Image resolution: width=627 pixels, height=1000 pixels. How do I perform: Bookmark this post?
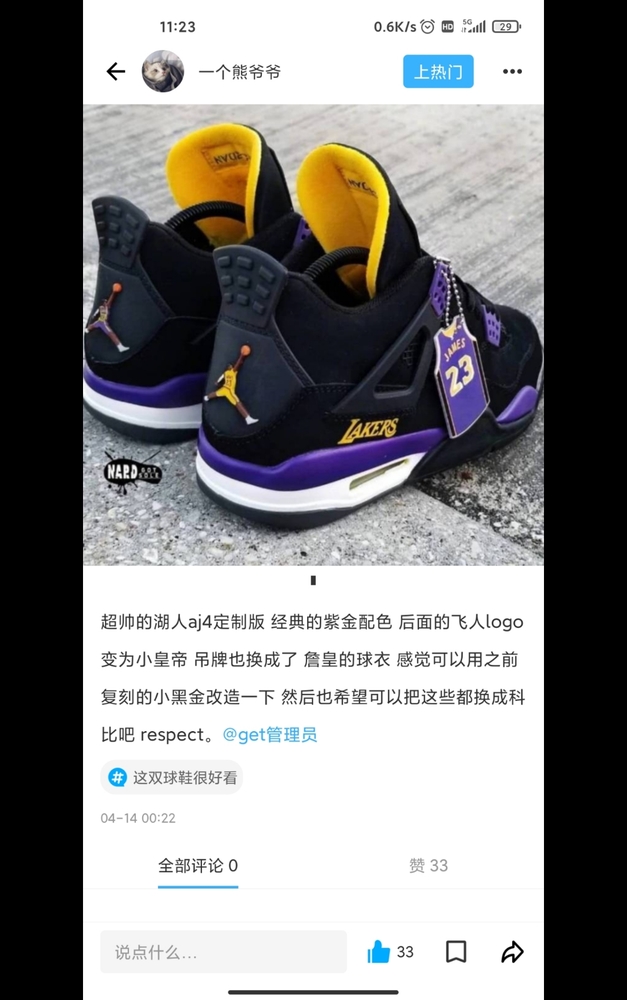click(456, 952)
